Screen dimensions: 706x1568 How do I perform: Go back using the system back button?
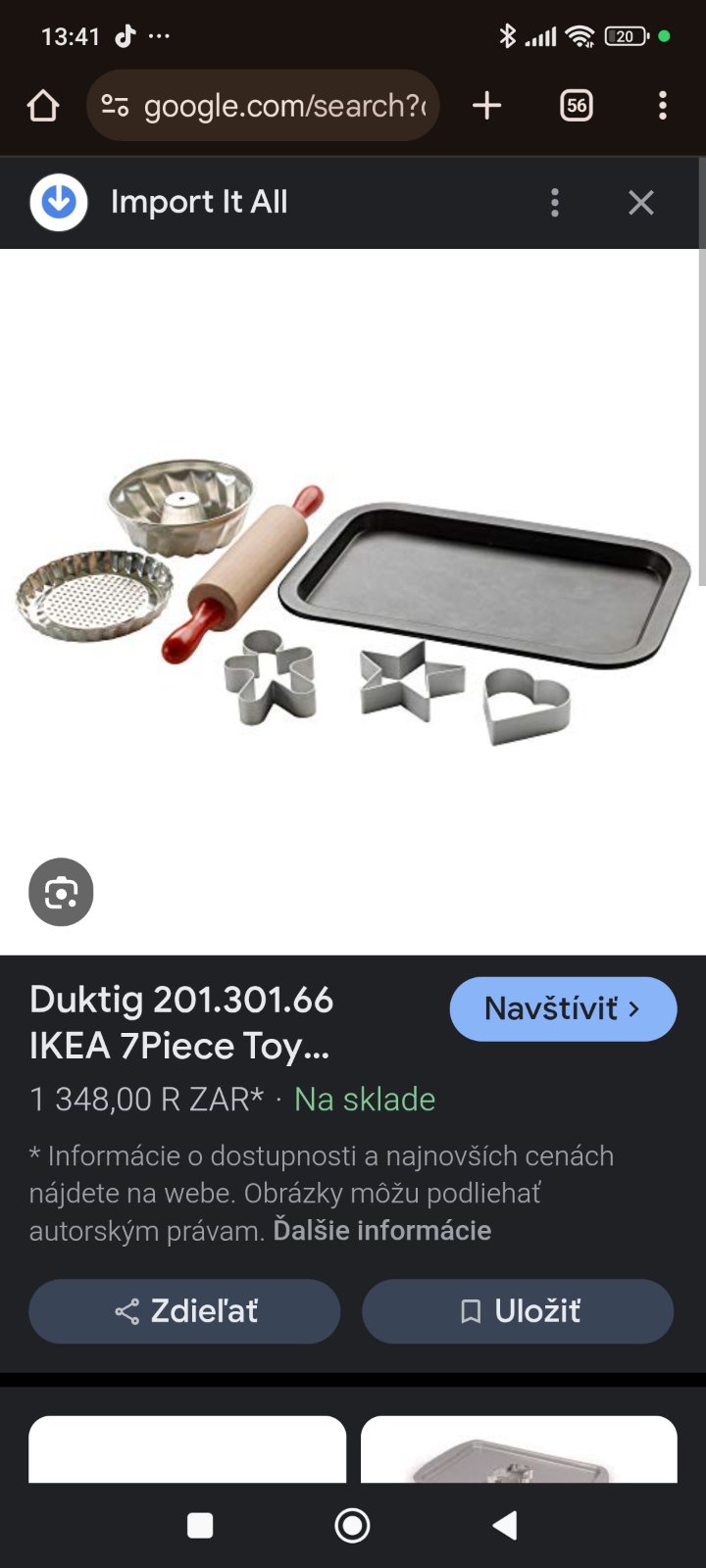(505, 1525)
